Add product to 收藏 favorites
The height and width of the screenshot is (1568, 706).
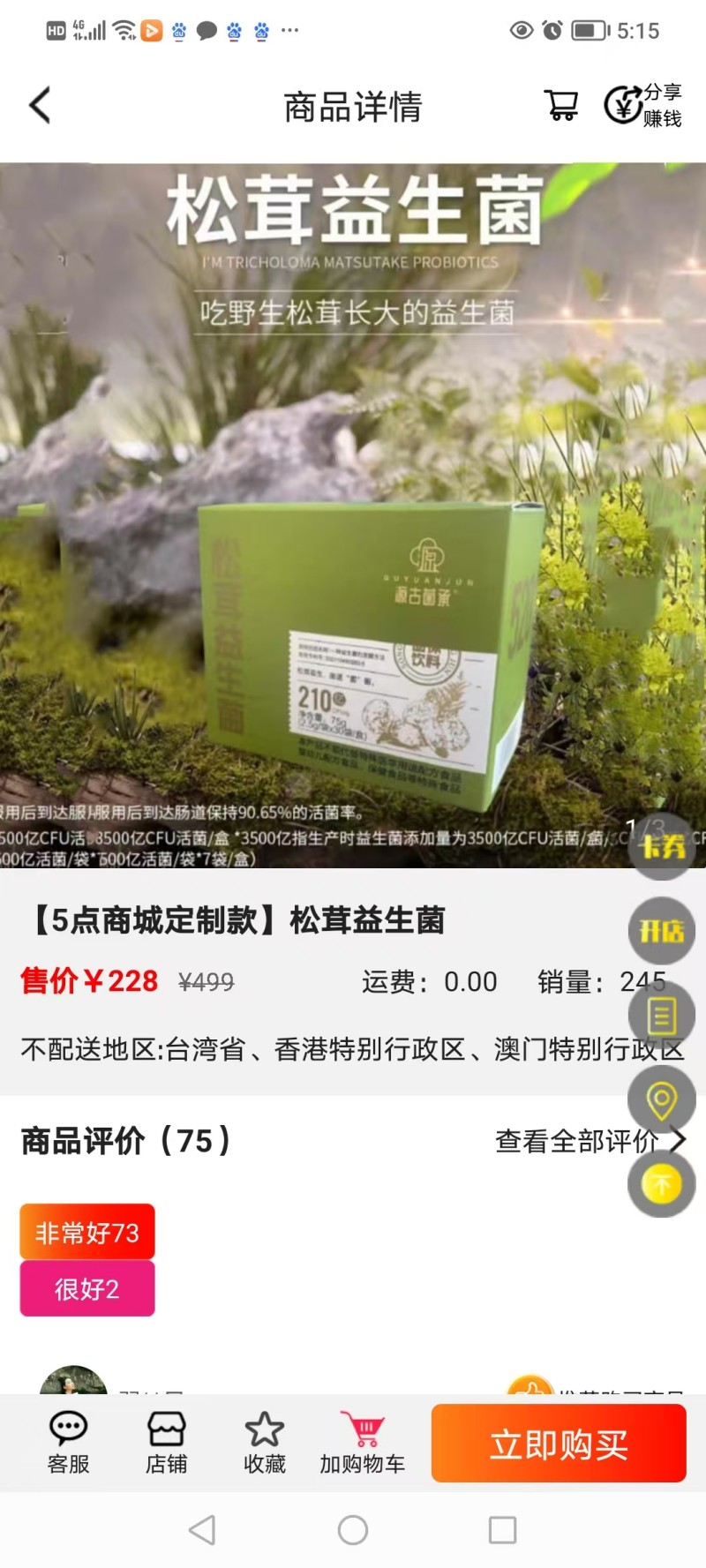click(264, 1444)
